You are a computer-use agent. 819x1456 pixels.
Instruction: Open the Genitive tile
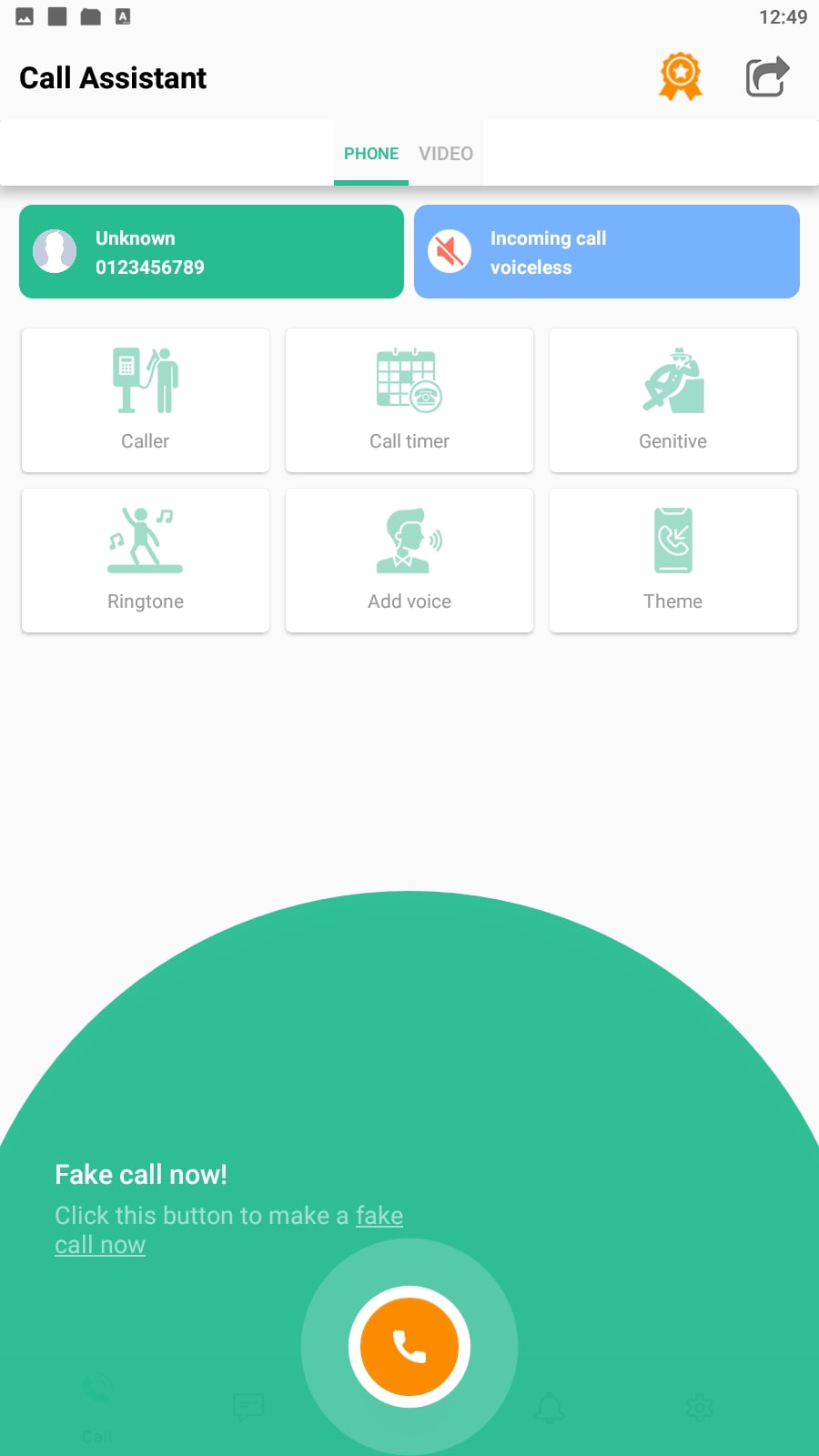(673, 400)
